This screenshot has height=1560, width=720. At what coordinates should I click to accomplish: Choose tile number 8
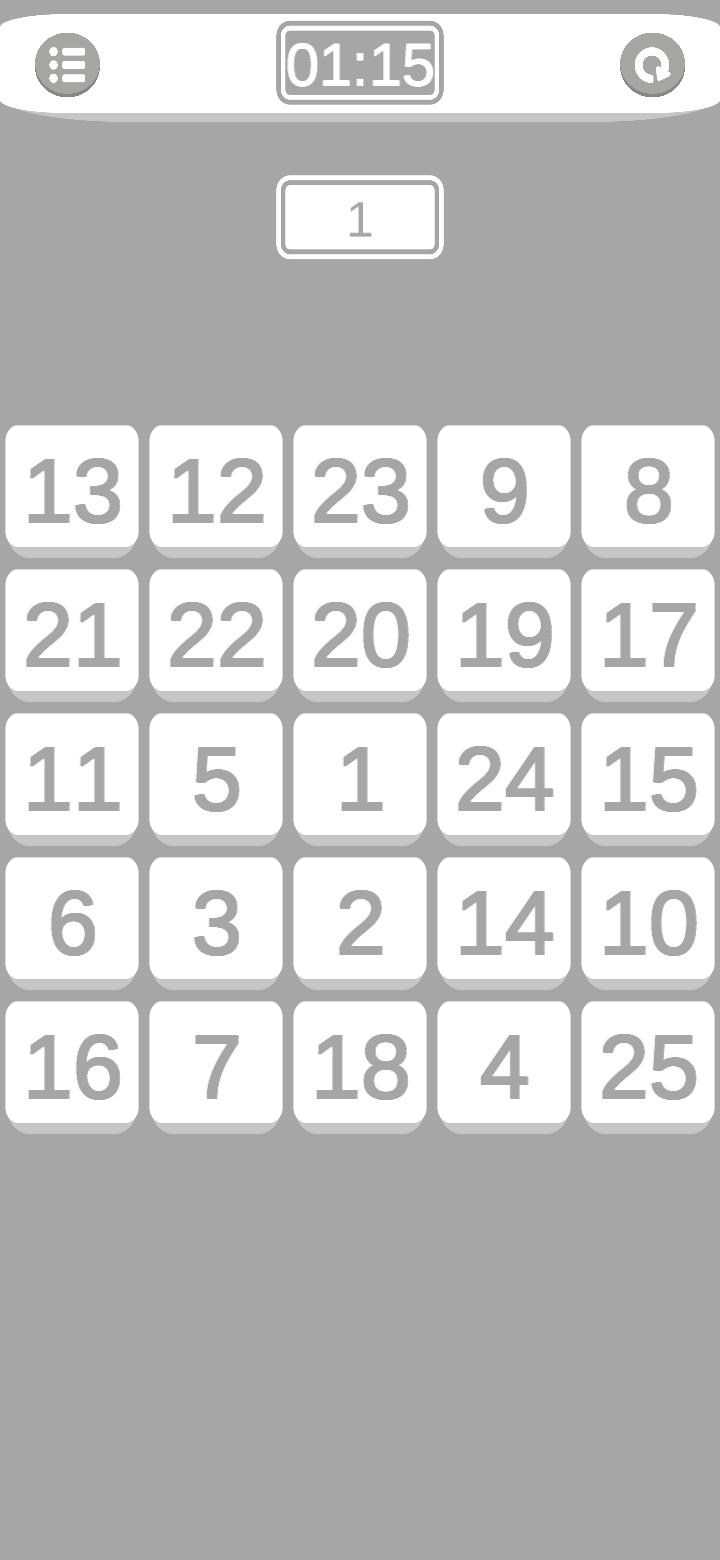[x=648, y=491]
